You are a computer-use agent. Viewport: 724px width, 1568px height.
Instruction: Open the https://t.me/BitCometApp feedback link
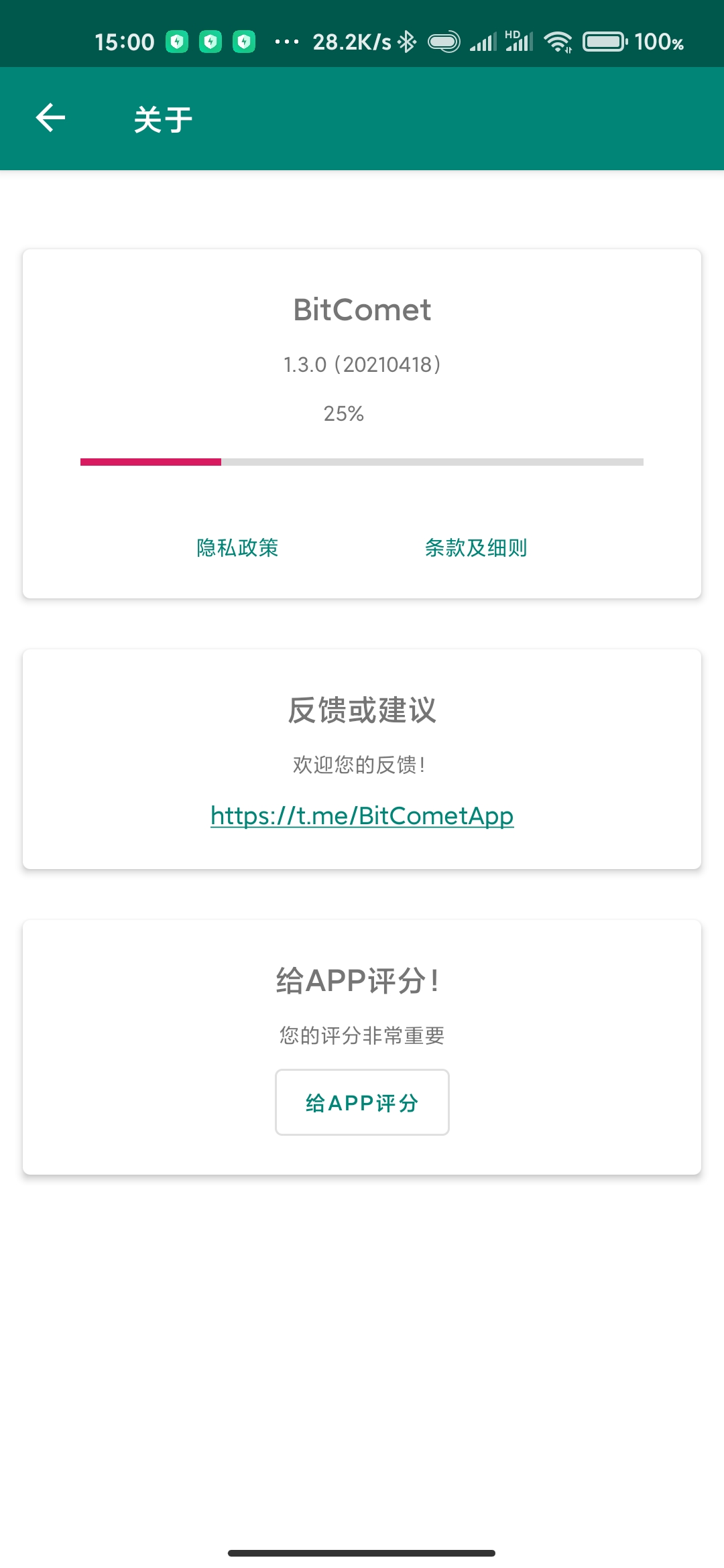[x=362, y=815]
